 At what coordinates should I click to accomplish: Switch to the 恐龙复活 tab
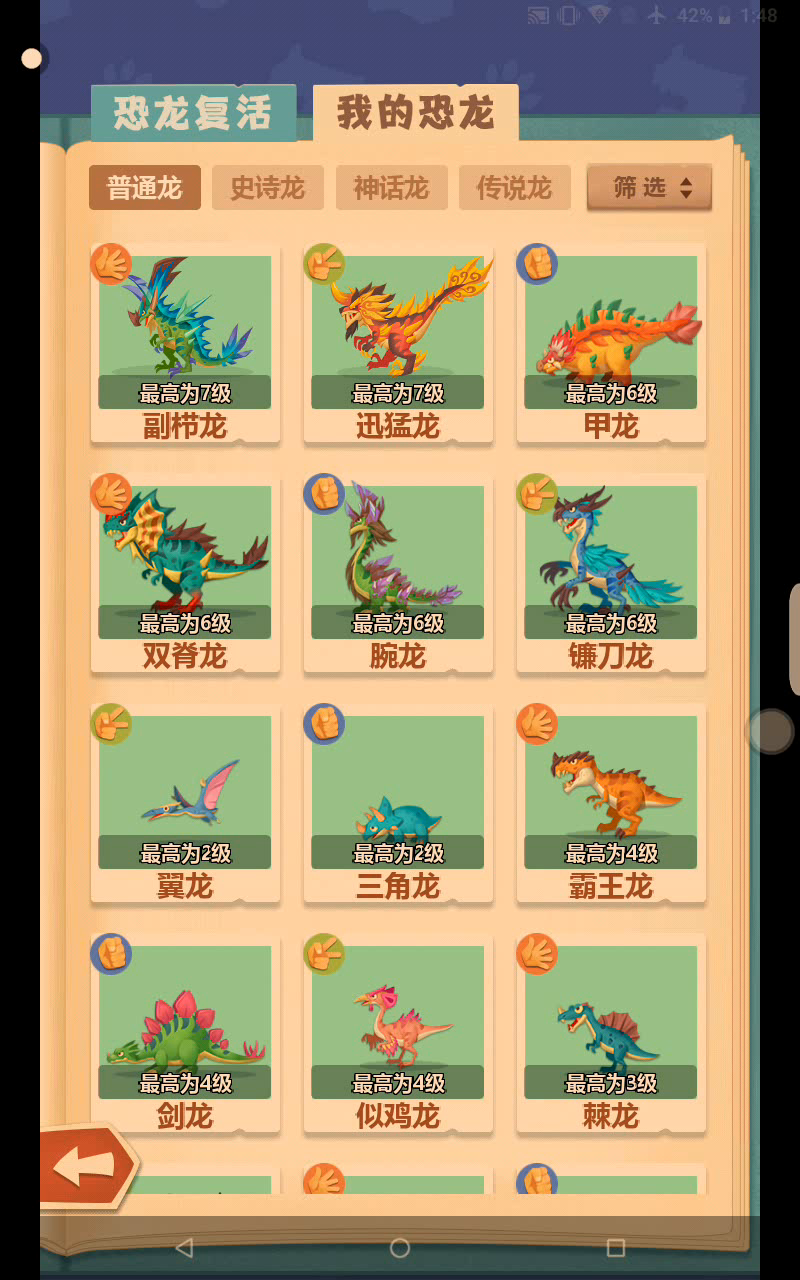pos(193,113)
